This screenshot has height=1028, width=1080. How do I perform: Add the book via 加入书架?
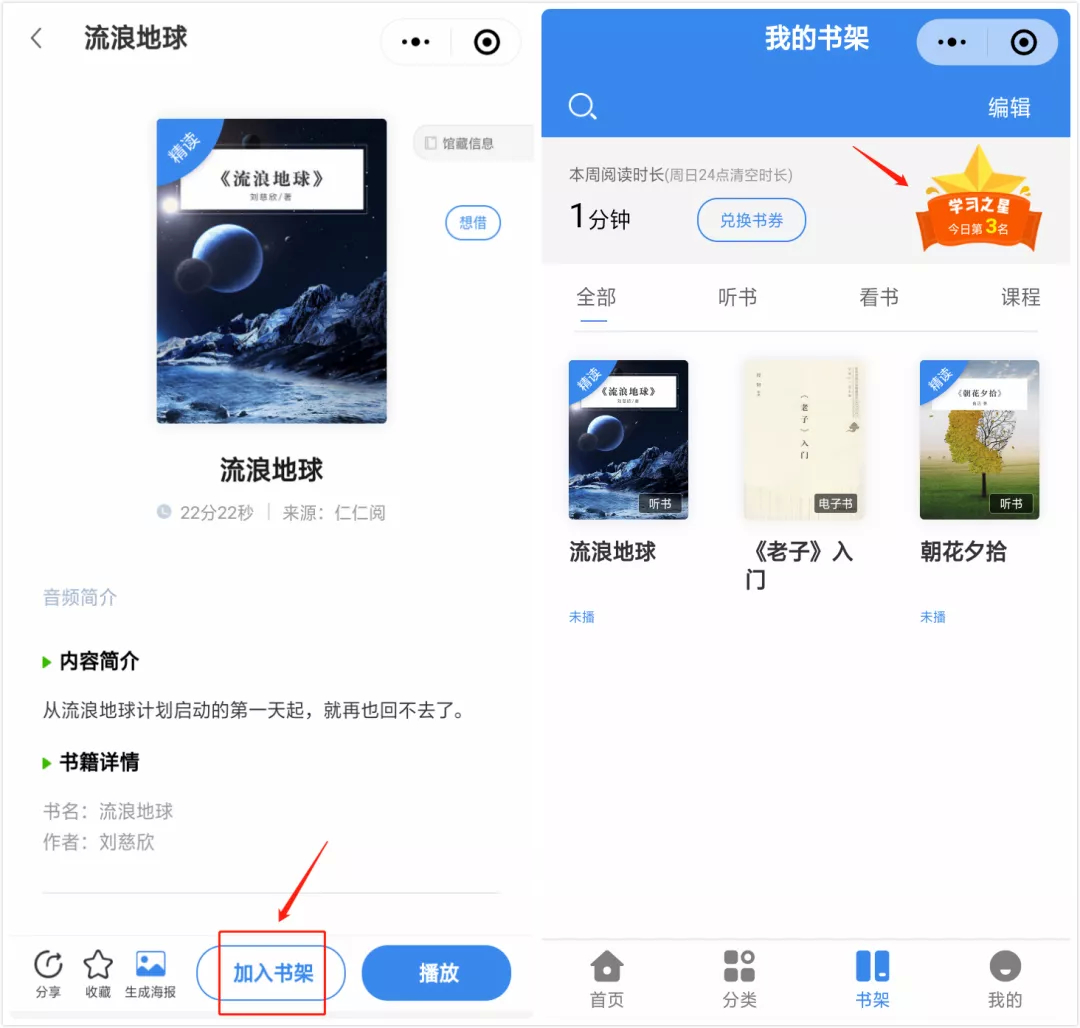point(272,973)
